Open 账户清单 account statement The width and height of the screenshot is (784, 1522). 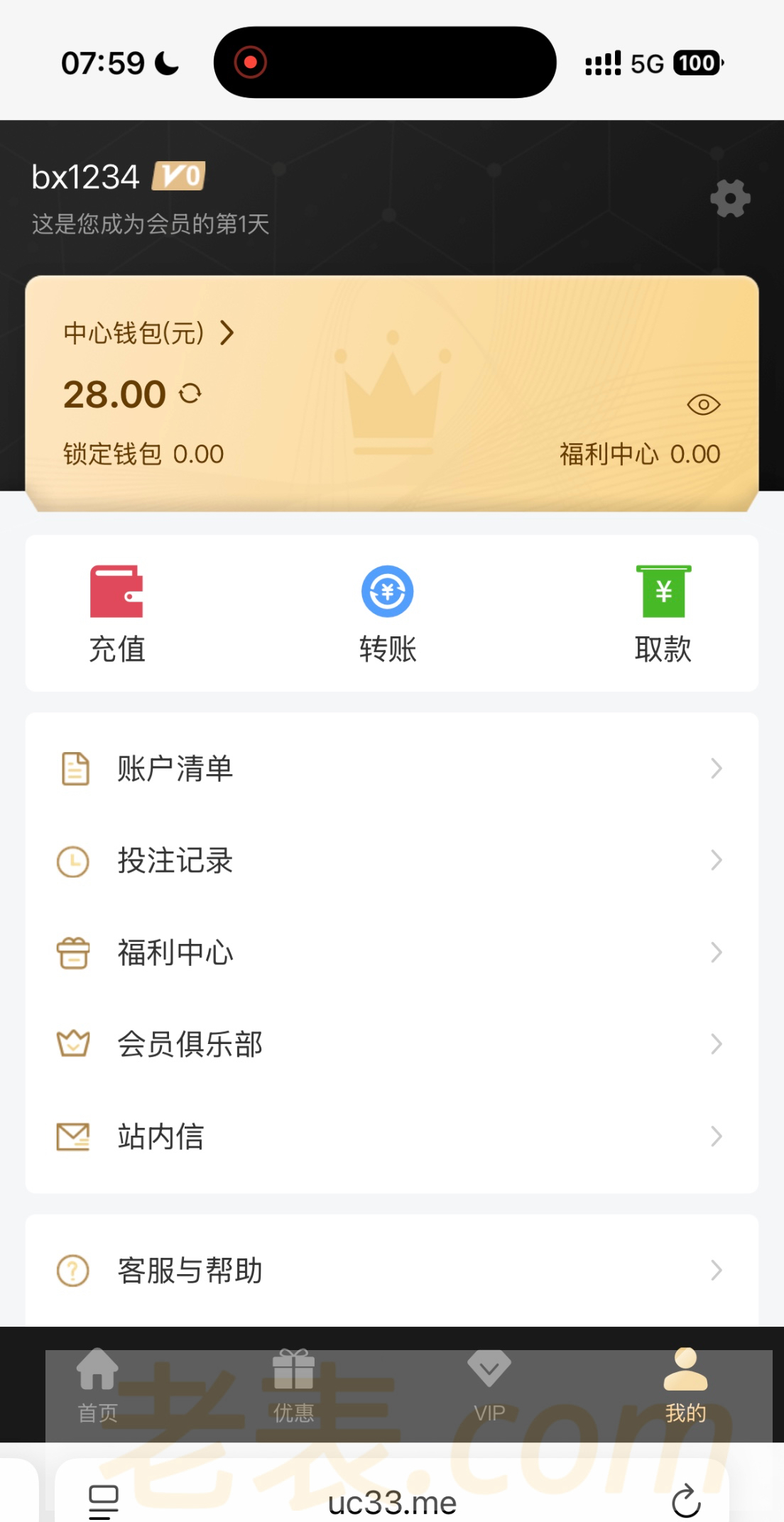click(391, 768)
